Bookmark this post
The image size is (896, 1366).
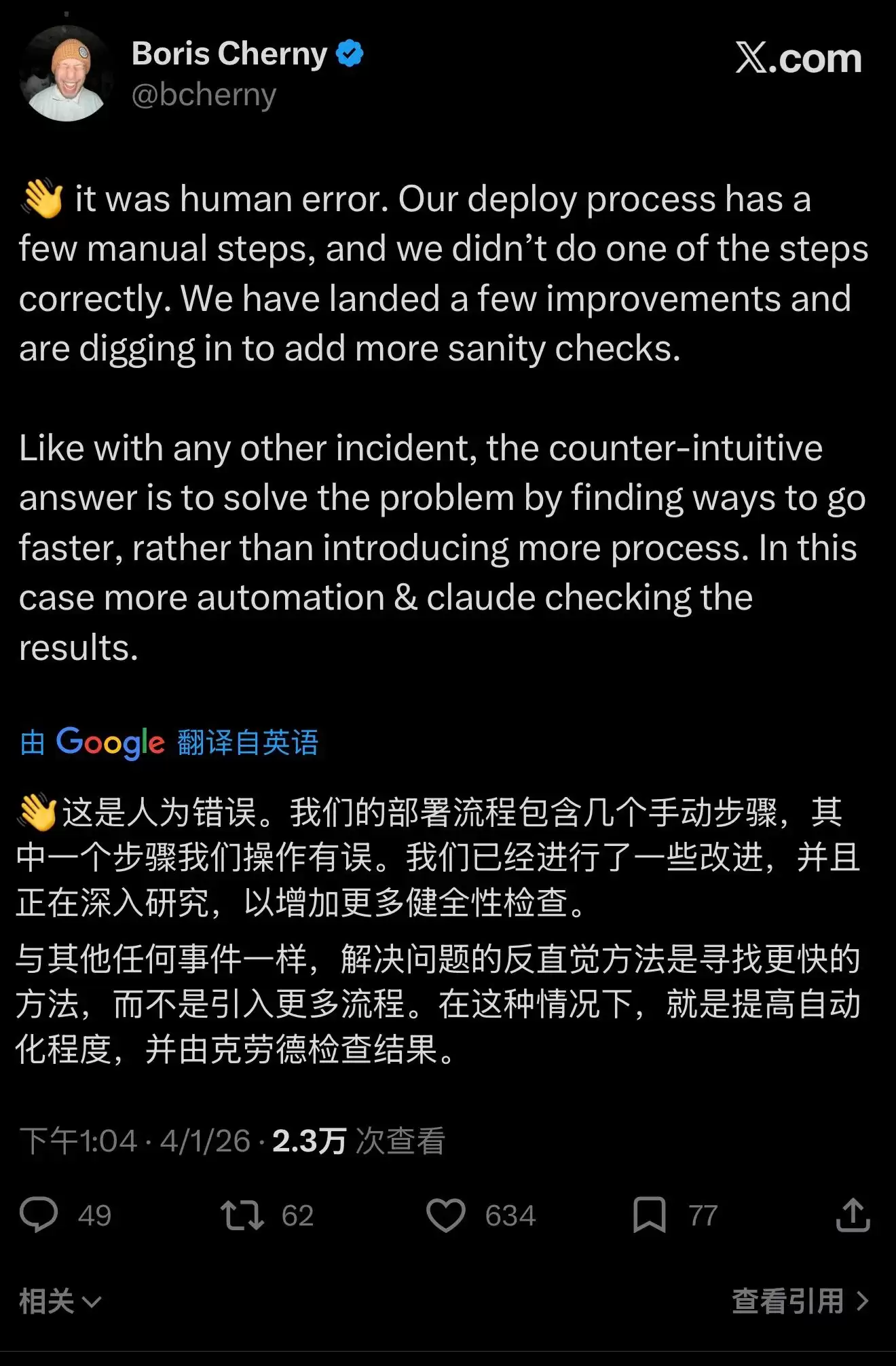(x=649, y=1215)
